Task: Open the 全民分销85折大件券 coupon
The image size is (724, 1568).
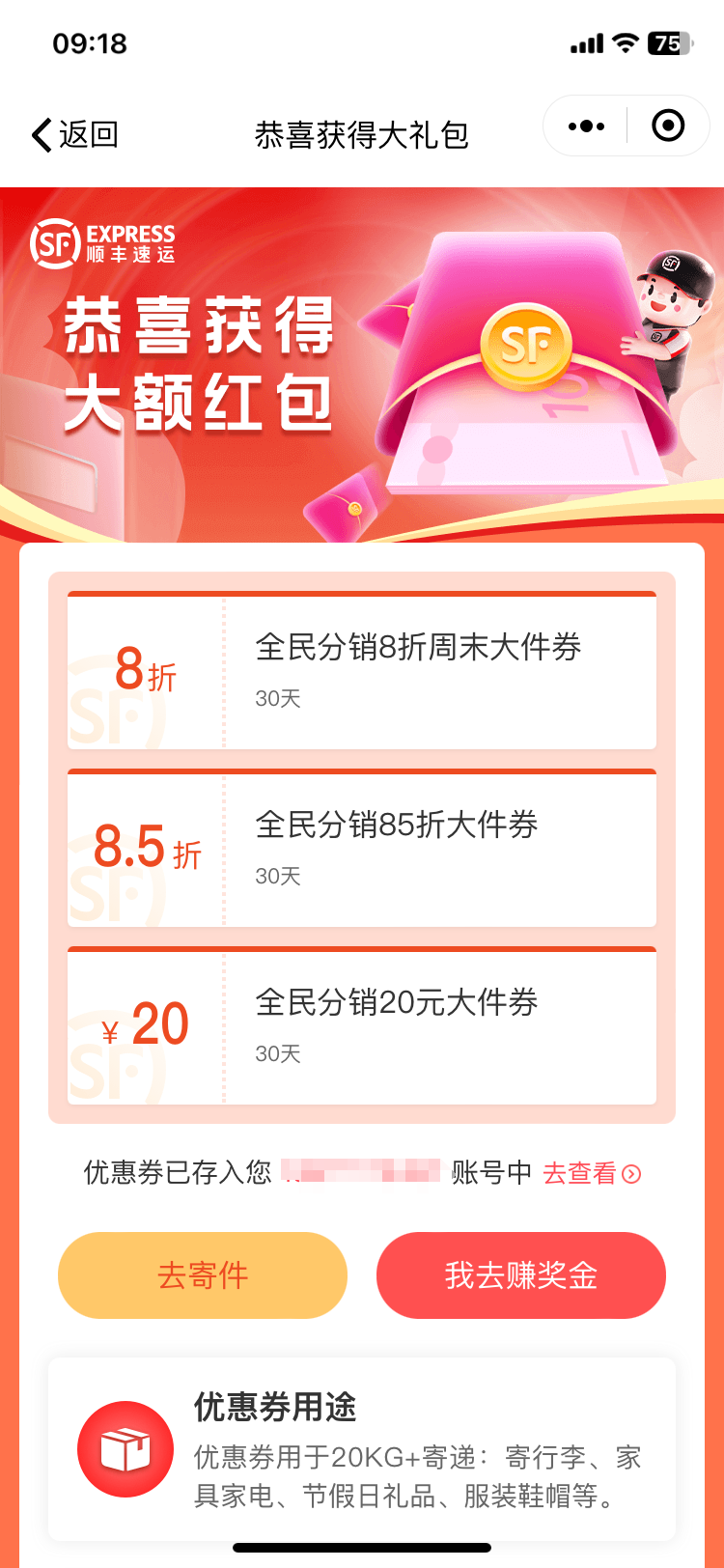Action: pyautogui.click(x=362, y=849)
